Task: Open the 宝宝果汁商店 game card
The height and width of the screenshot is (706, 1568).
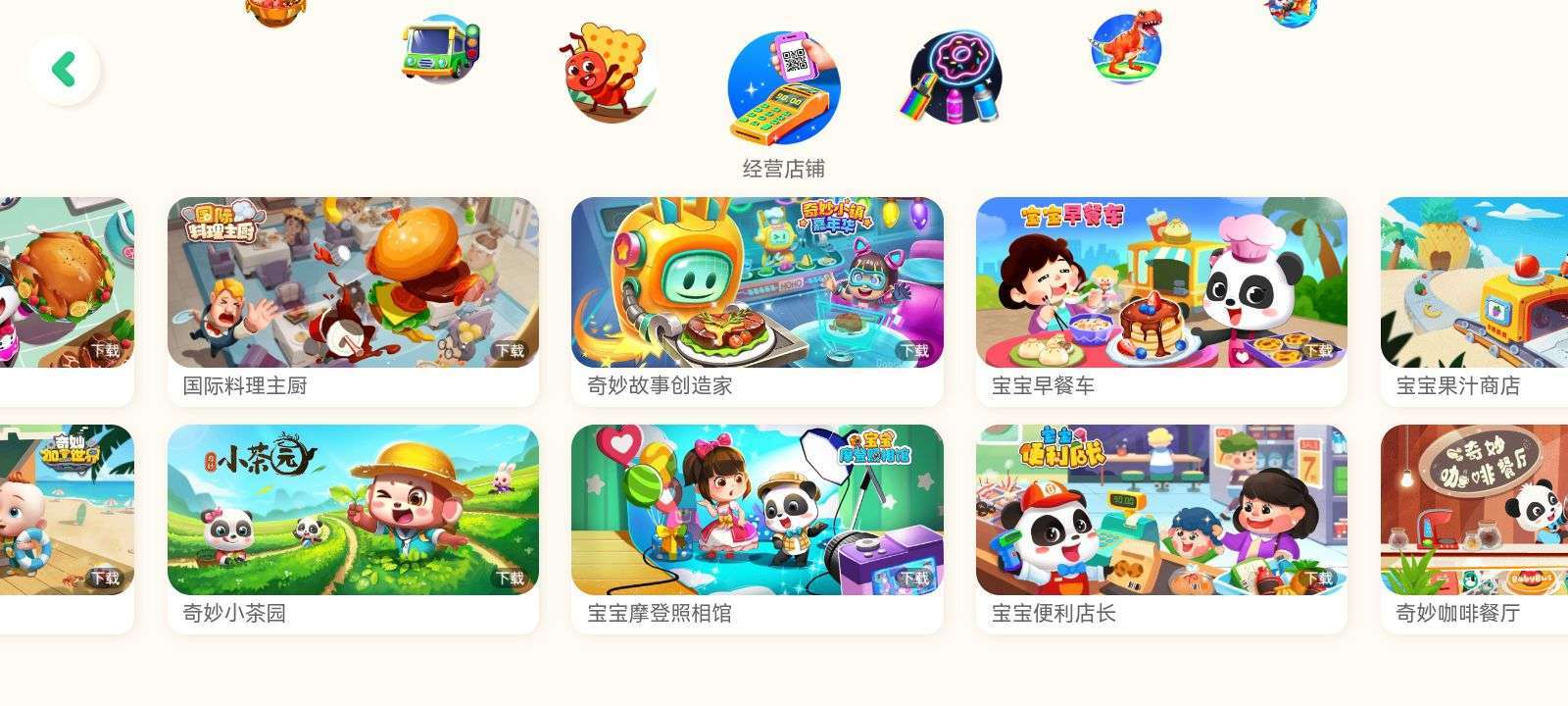Action: click(1474, 302)
